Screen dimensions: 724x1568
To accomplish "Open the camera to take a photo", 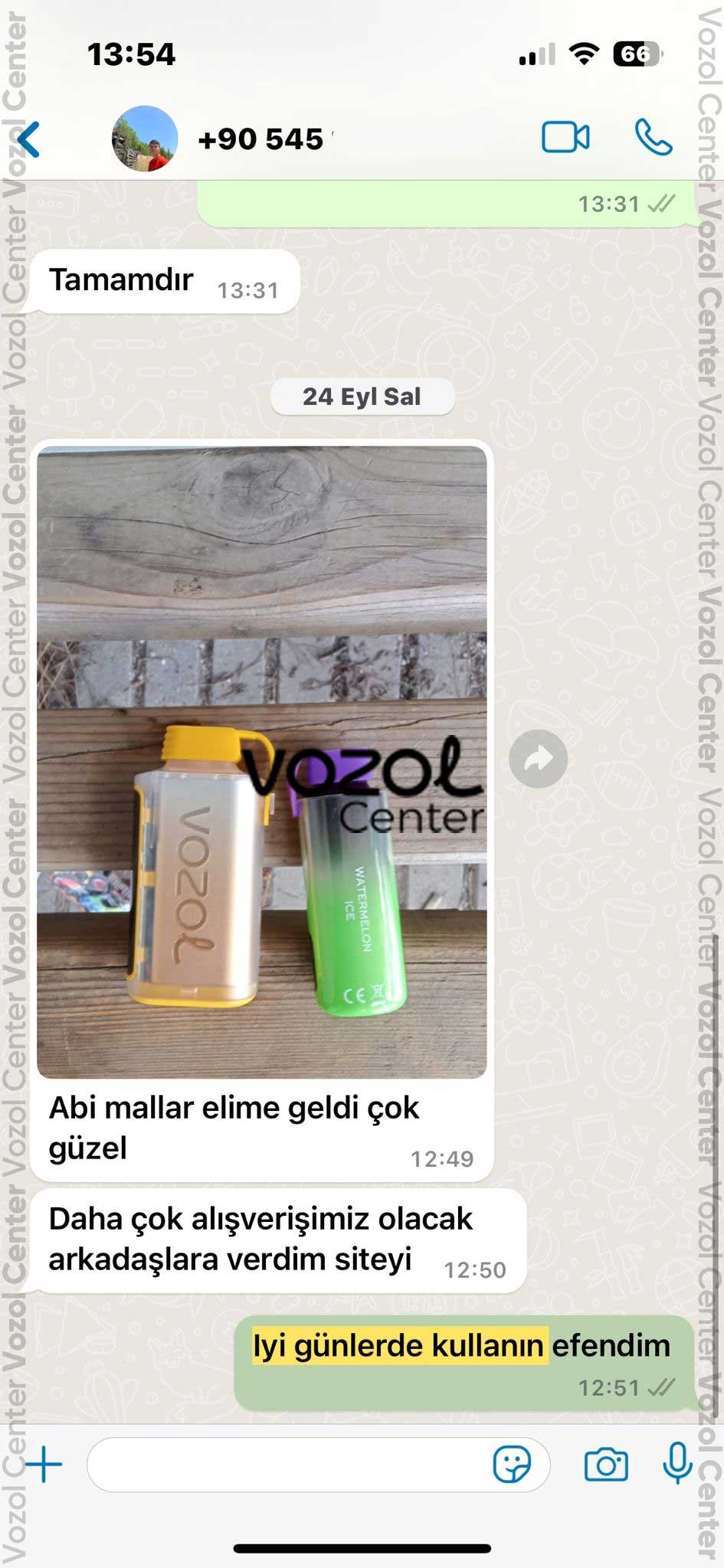I will tap(605, 1465).
